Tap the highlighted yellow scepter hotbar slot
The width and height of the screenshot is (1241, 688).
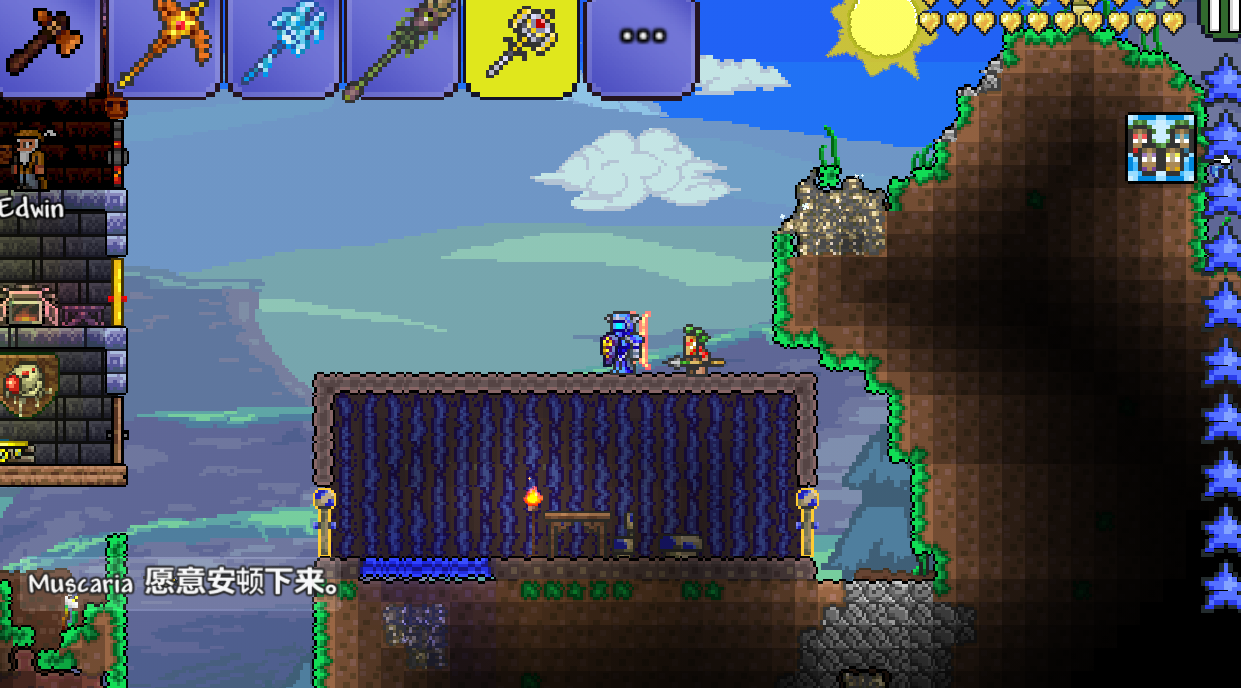point(520,44)
